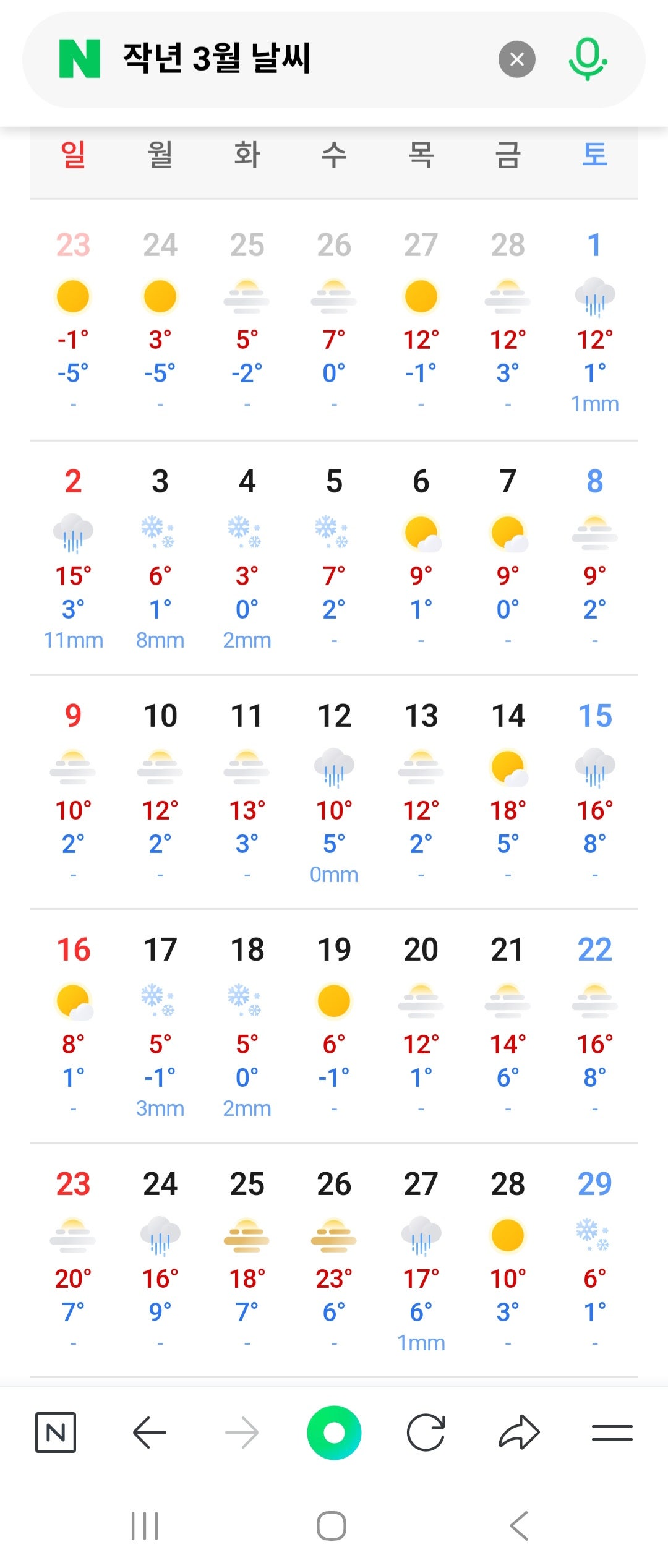Tap the search field with 작년 3월 날씨
The height and width of the screenshot is (1568, 668).
297,59
